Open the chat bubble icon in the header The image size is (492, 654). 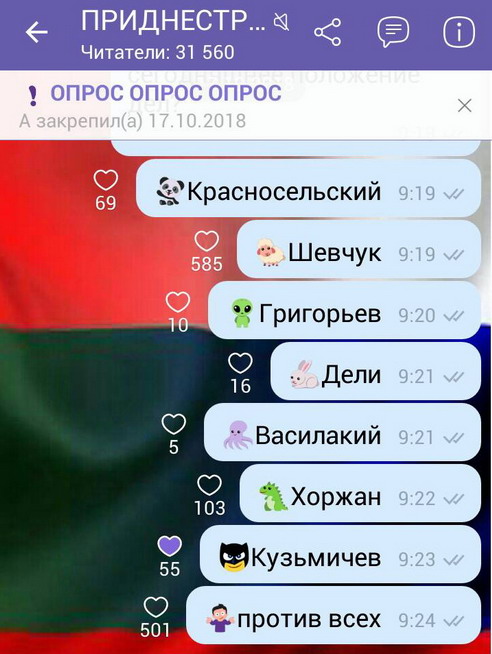point(393,32)
